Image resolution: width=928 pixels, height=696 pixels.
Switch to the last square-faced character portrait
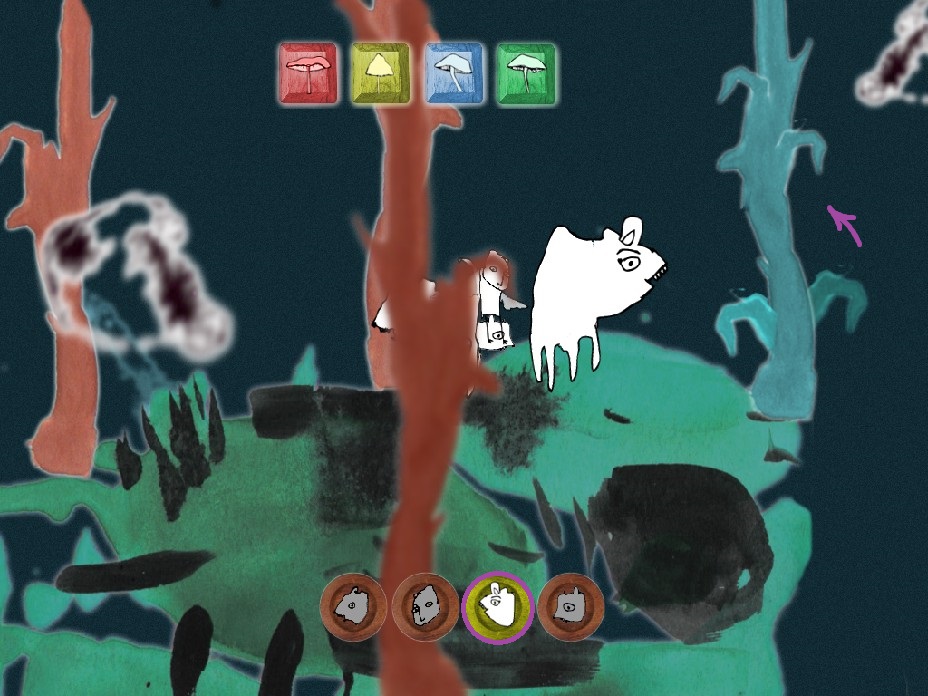click(570, 606)
